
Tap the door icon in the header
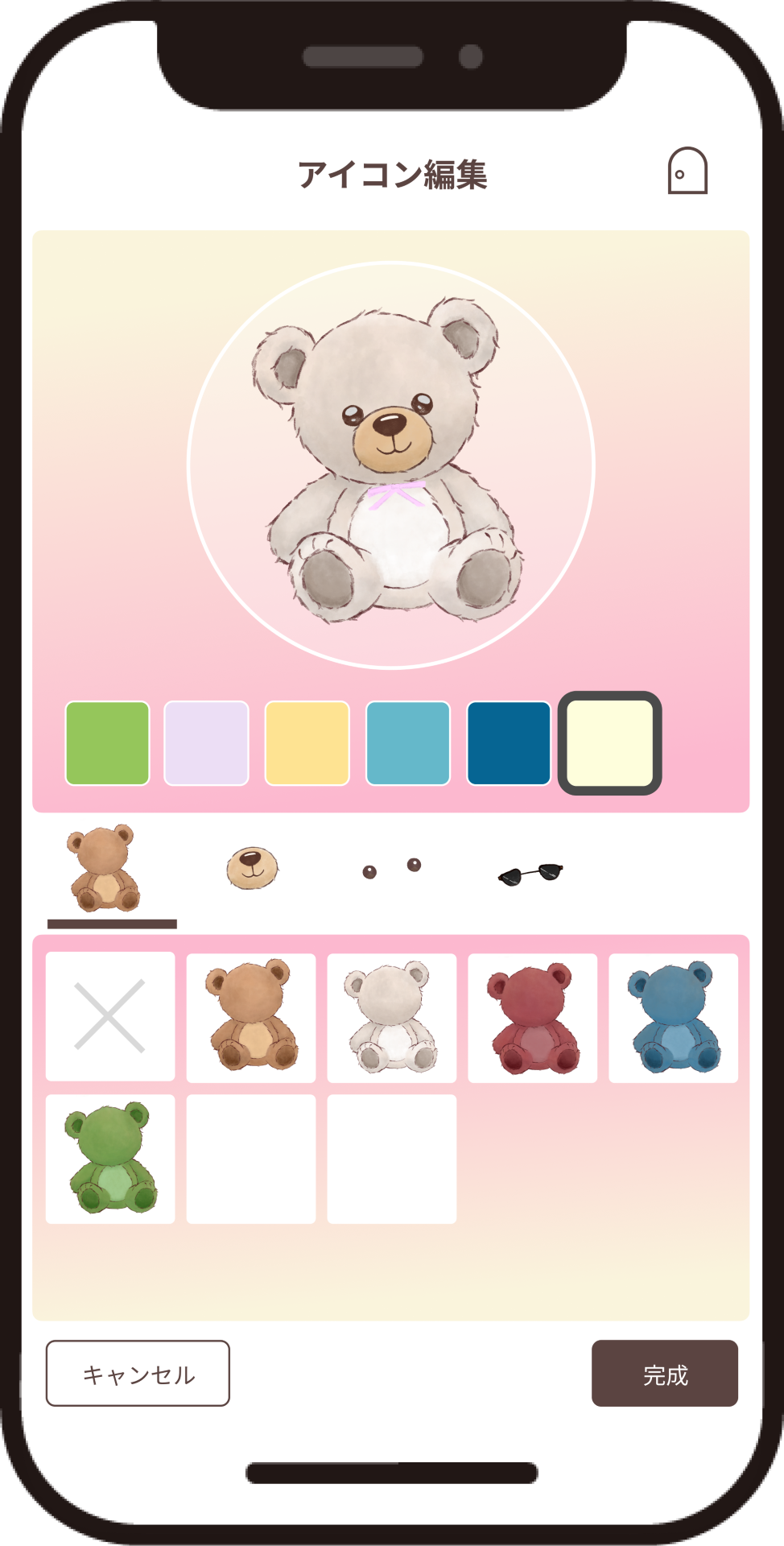click(687, 171)
